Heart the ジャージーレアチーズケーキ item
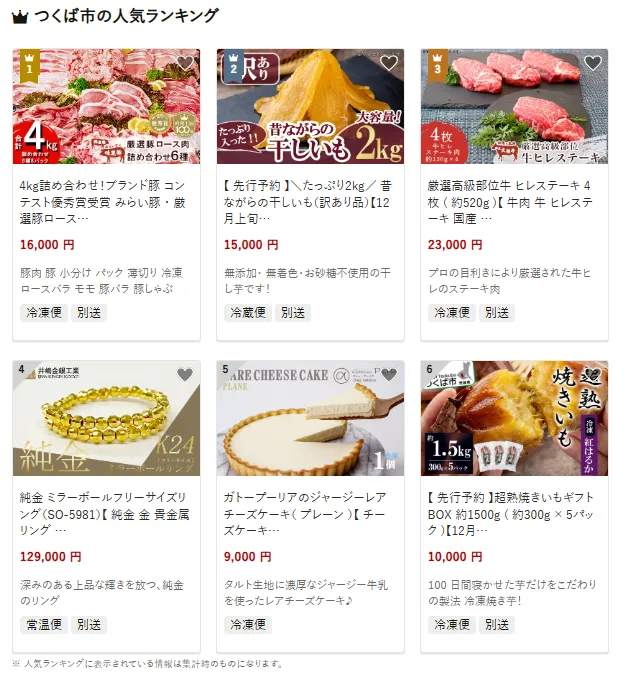 389,376
